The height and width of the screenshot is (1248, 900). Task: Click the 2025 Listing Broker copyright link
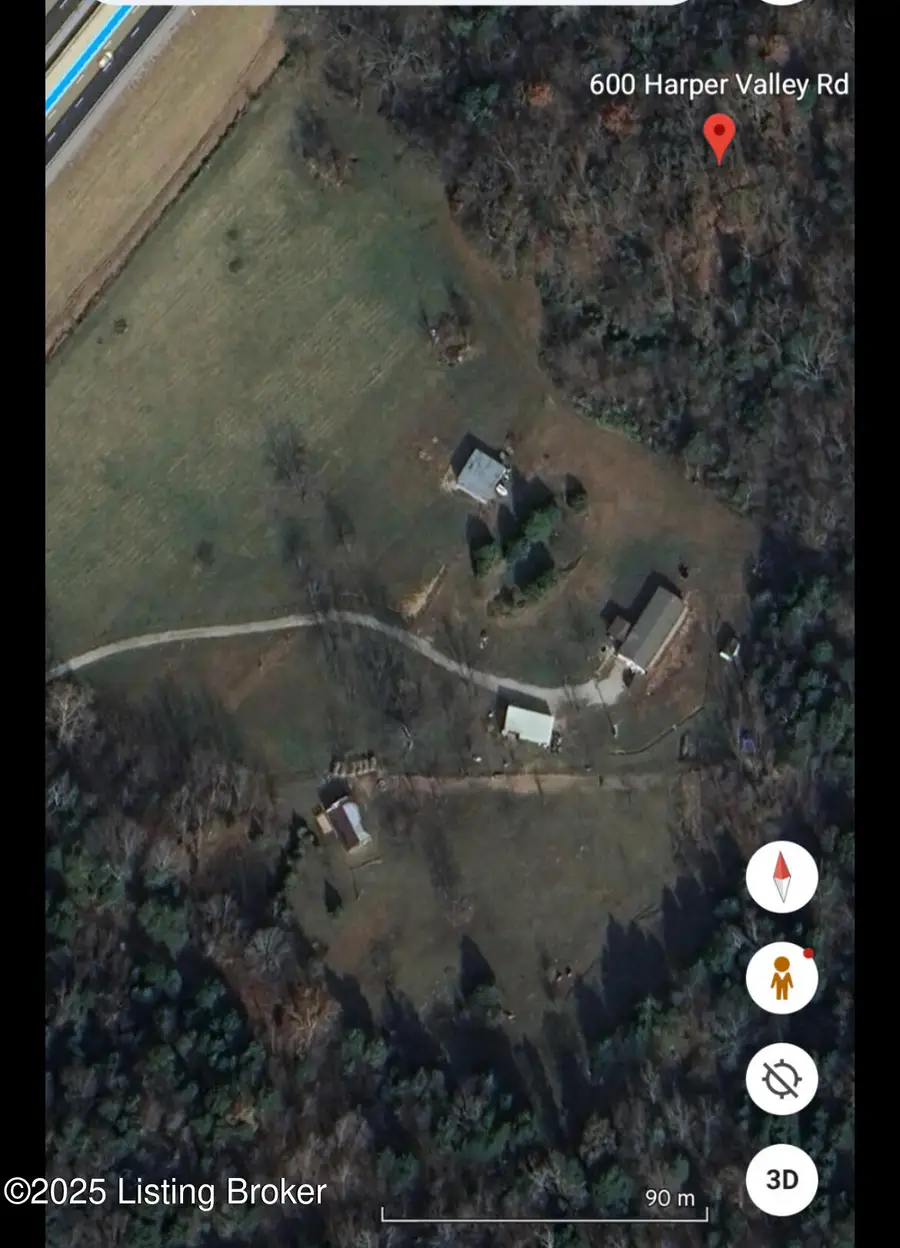(x=163, y=1192)
